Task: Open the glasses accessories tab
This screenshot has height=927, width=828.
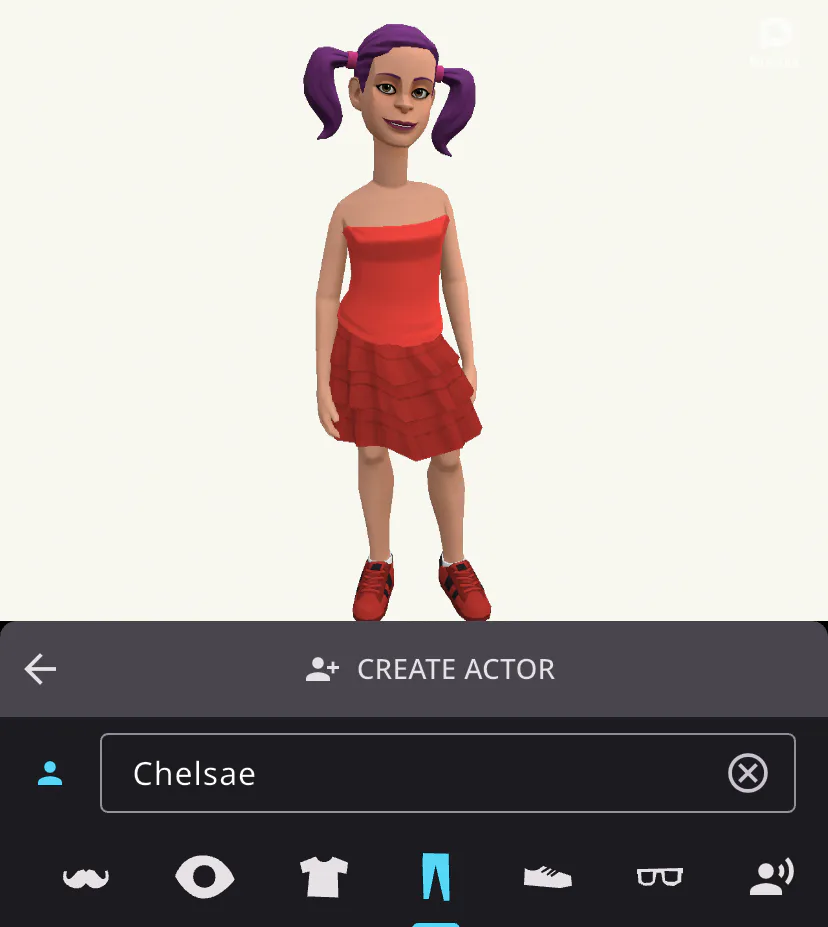Action: [660, 877]
